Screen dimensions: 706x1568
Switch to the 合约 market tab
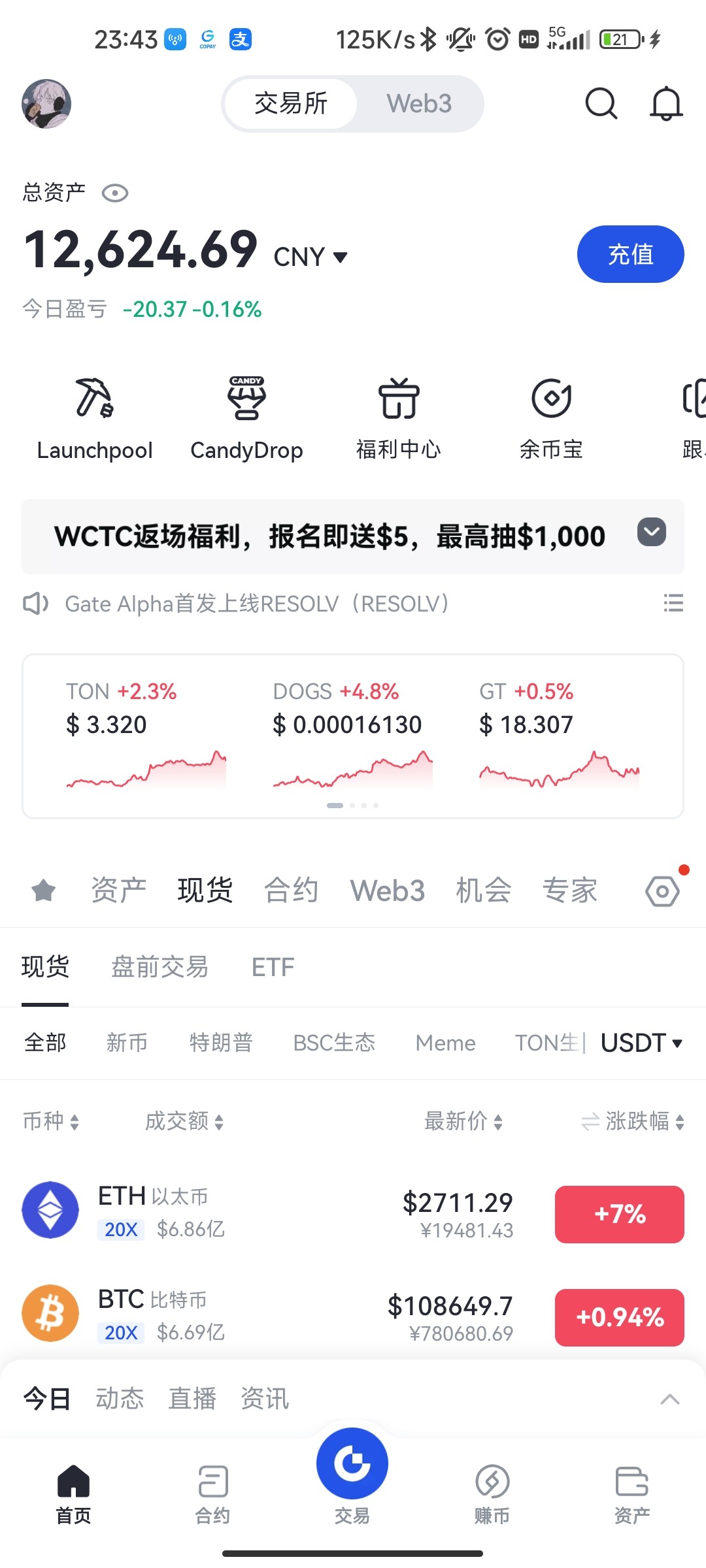291,890
